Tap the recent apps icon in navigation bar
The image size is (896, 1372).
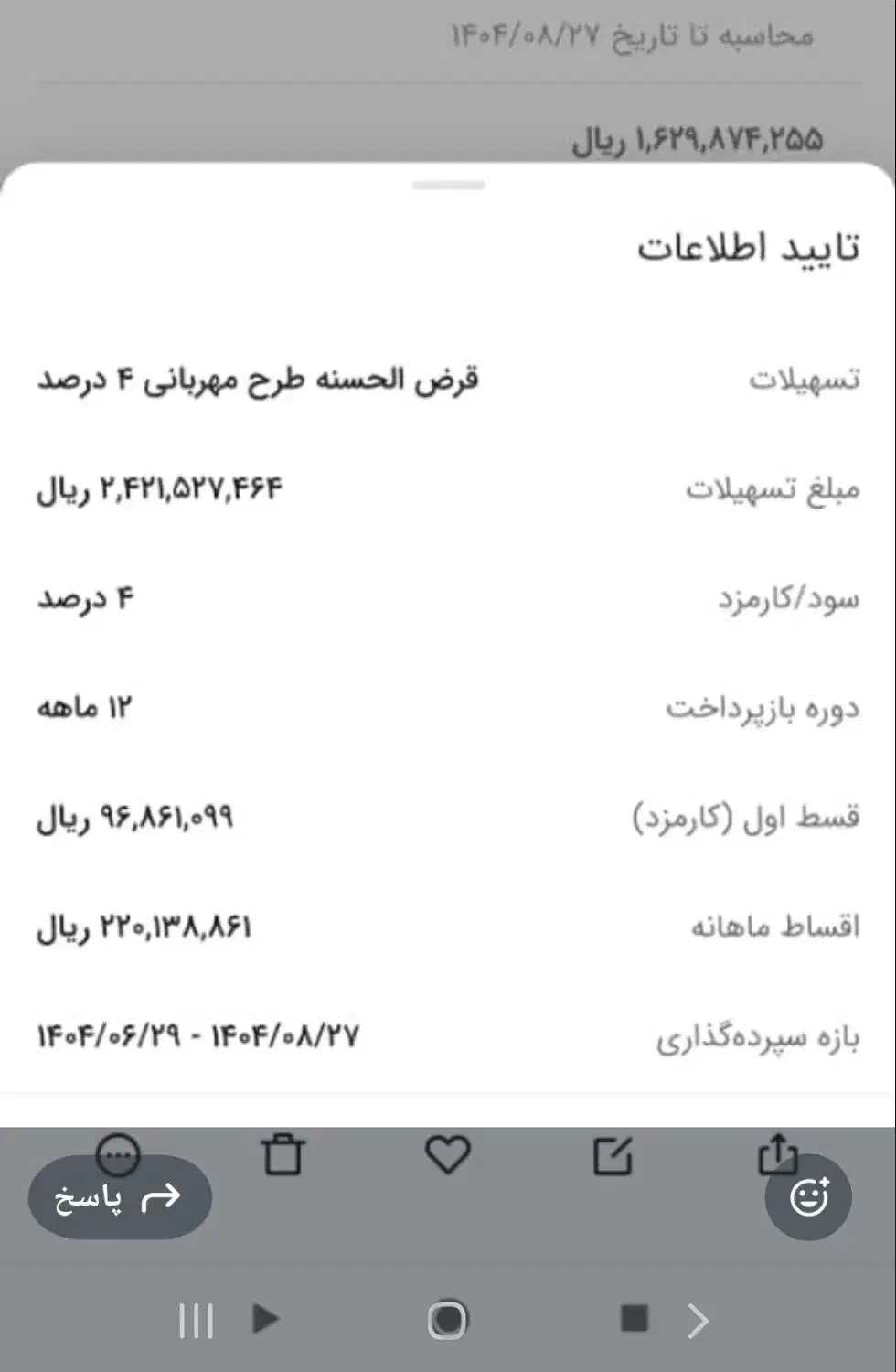tap(197, 1320)
